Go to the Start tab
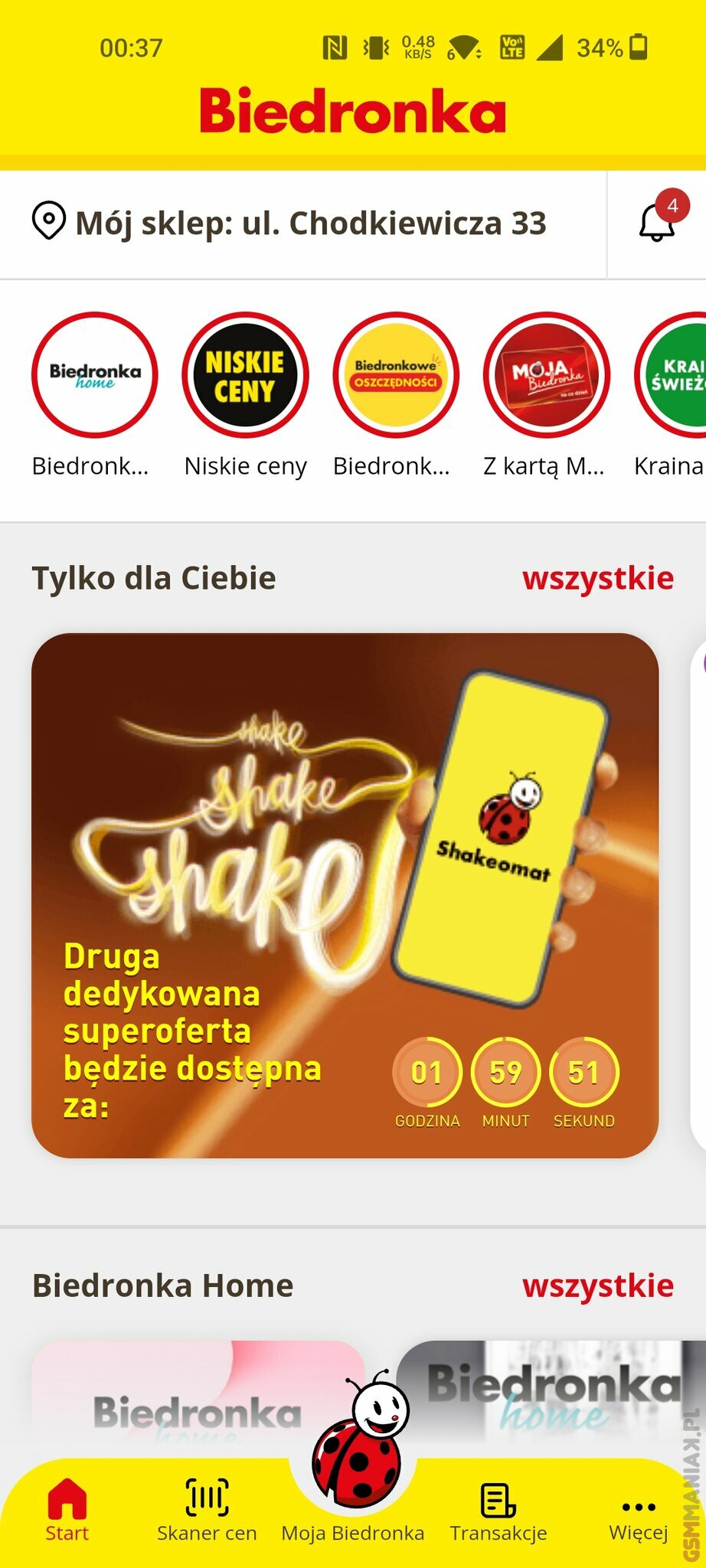This screenshot has width=706, height=1568. click(67, 1511)
